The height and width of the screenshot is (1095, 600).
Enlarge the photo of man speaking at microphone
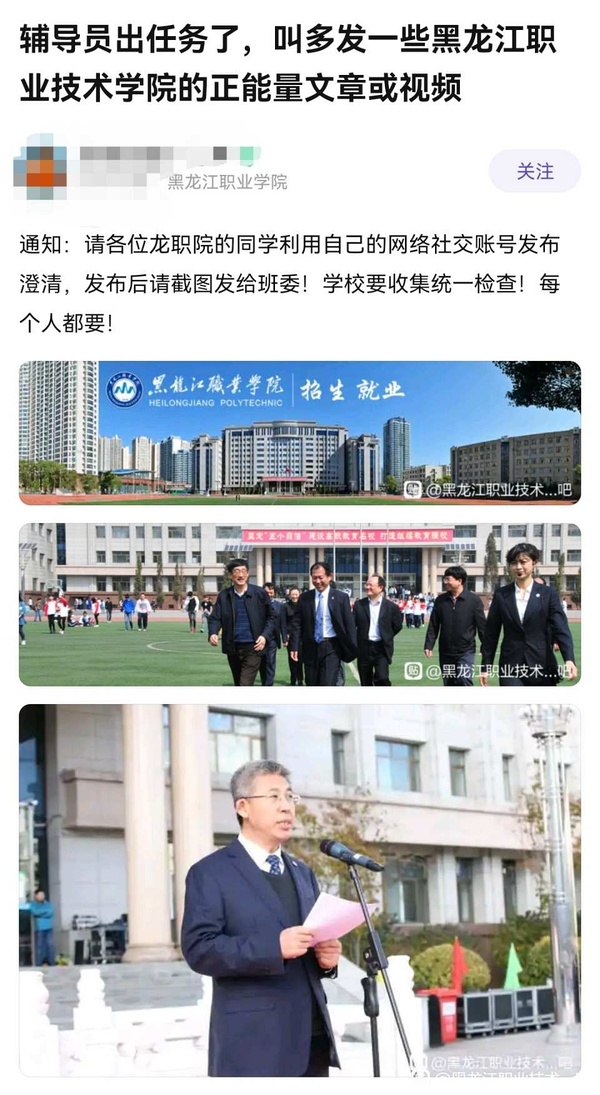coord(299,889)
